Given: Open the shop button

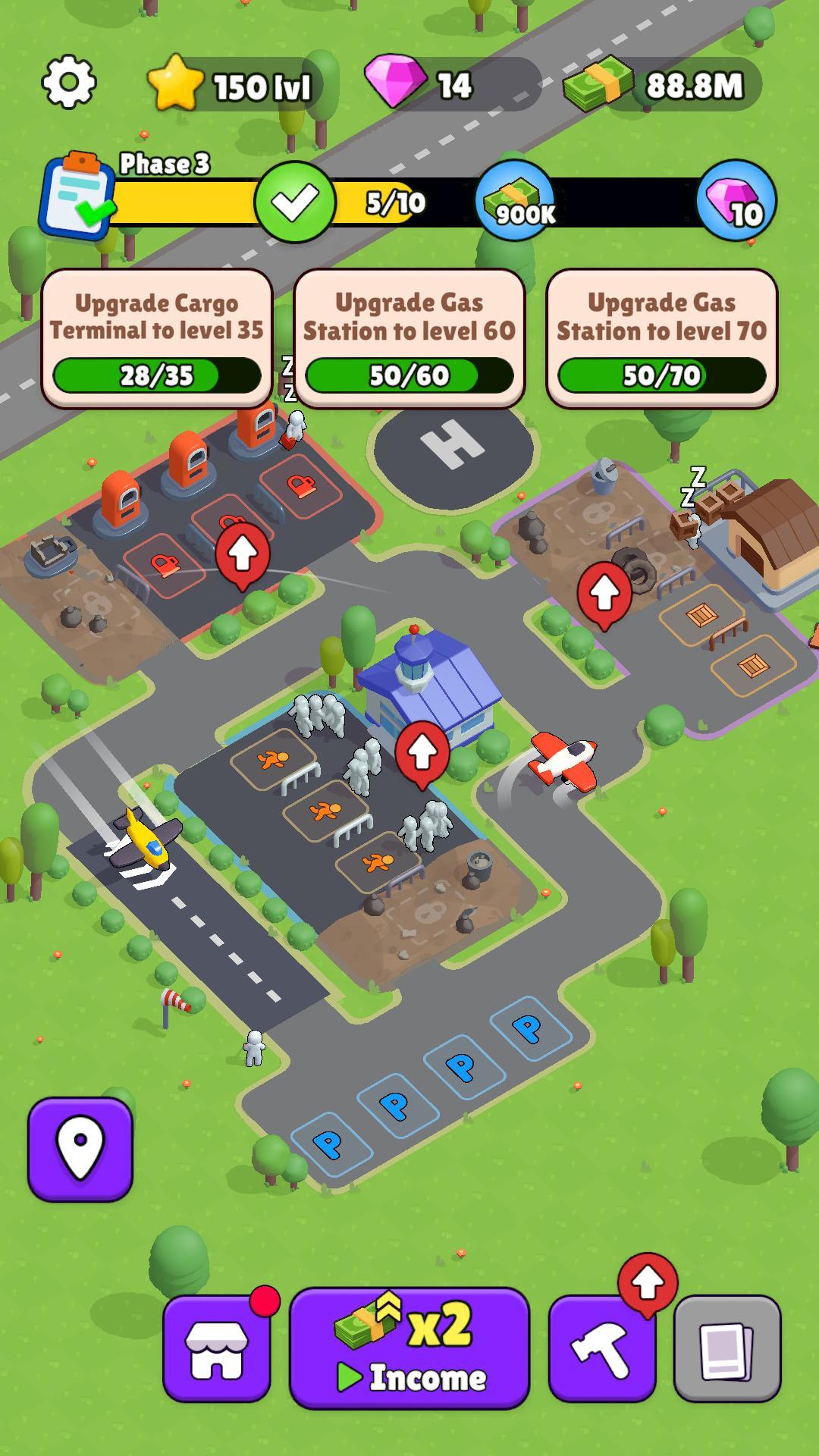Looking at the screenshot, I should pyautogui.click(x=217, y=1348).
